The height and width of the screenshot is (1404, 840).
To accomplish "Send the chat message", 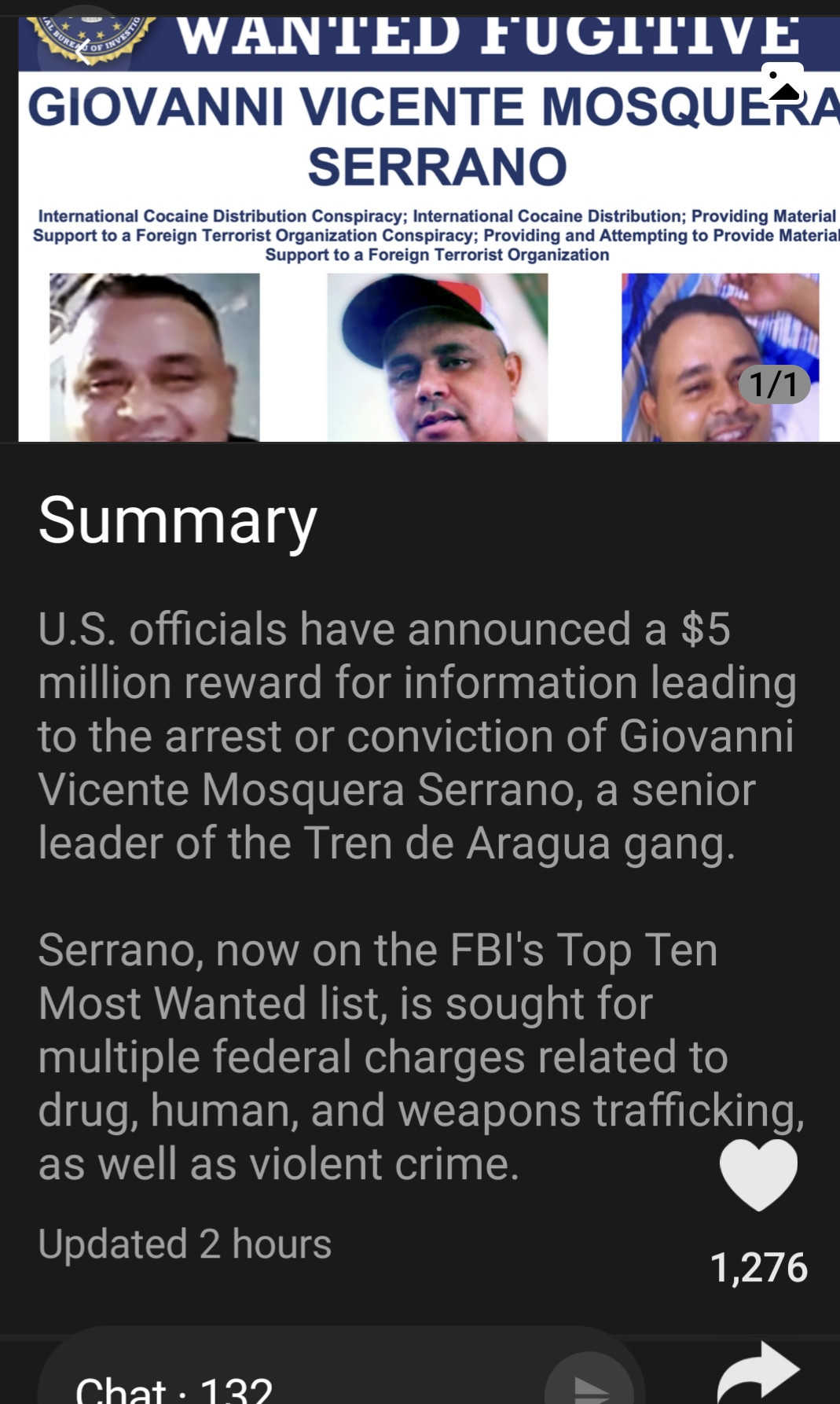I will pyautogui.click(x=589, y=1385).
